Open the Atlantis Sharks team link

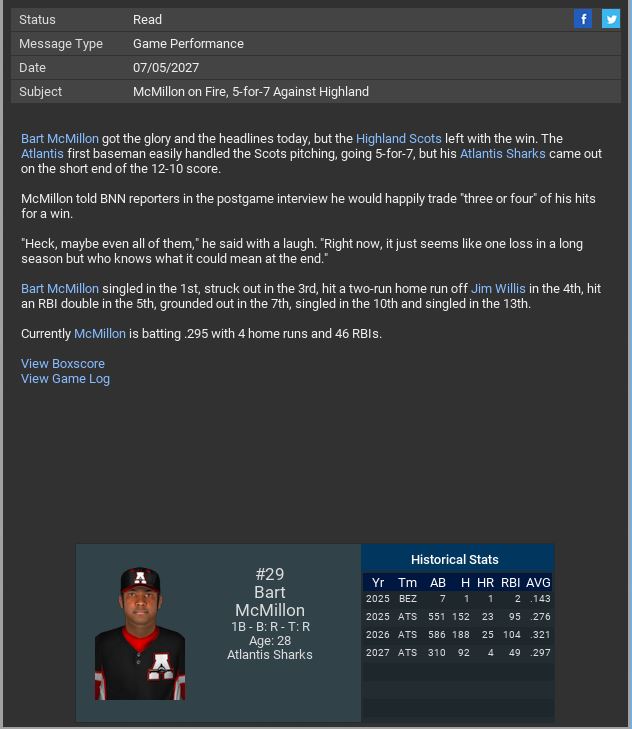pos(502,154)
